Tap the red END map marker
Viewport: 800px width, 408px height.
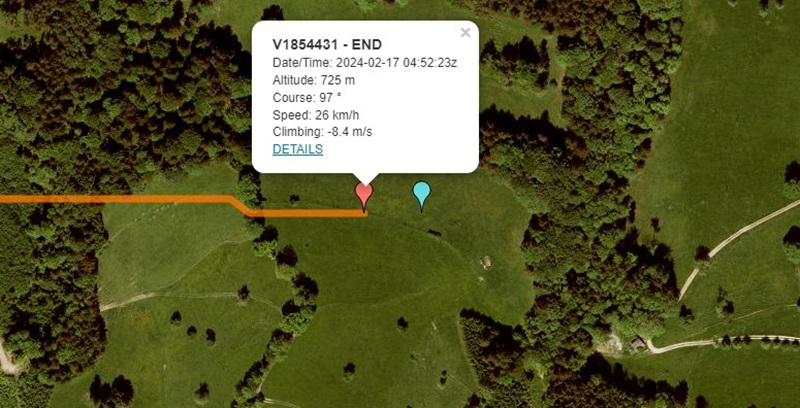click(x=364, y=192)
